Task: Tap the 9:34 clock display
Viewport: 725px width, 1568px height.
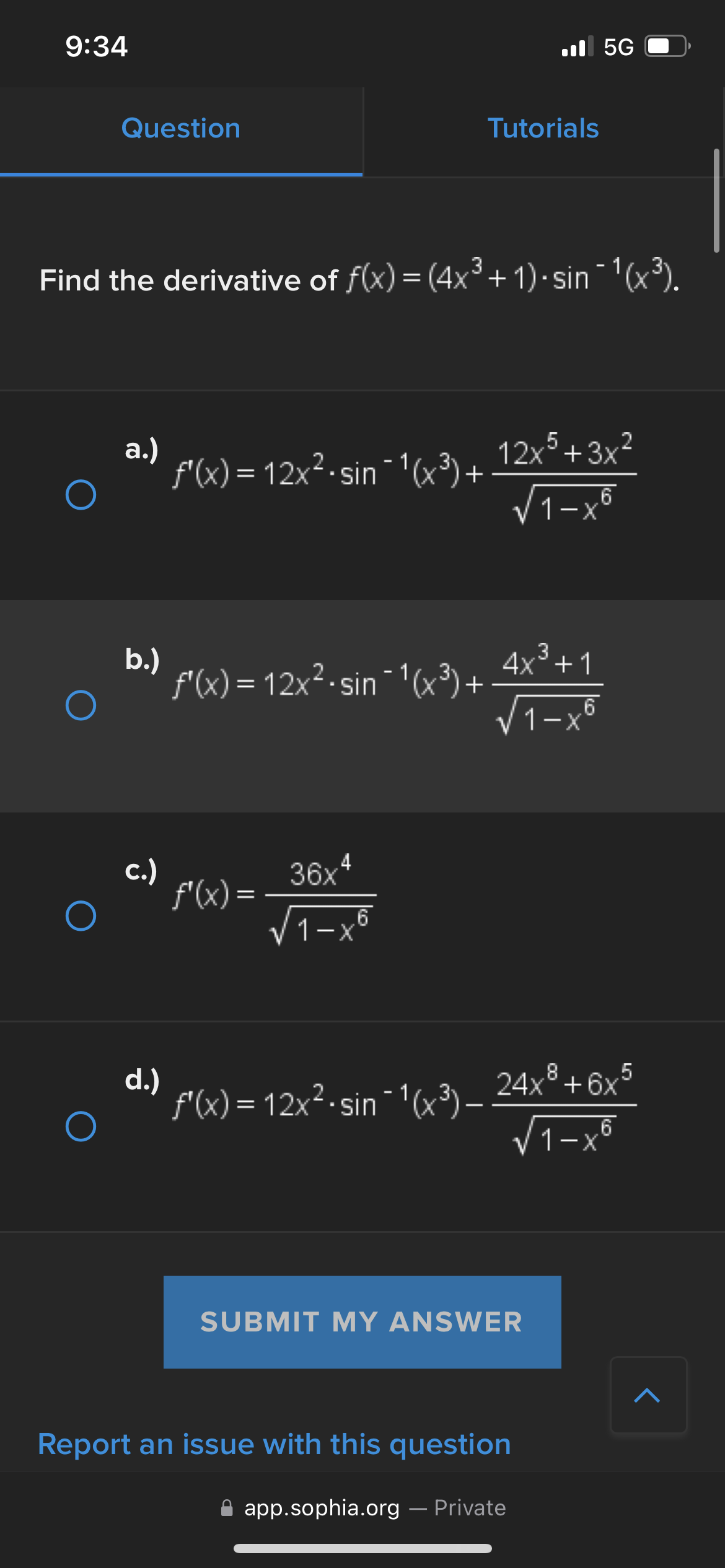Action: pos(96,46)
